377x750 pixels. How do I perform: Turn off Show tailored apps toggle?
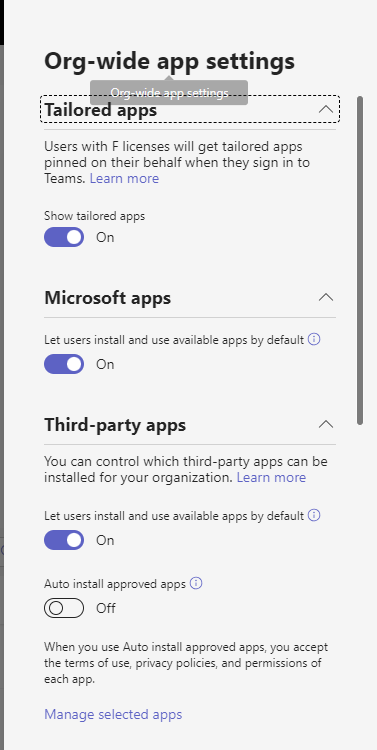(64, 237)
